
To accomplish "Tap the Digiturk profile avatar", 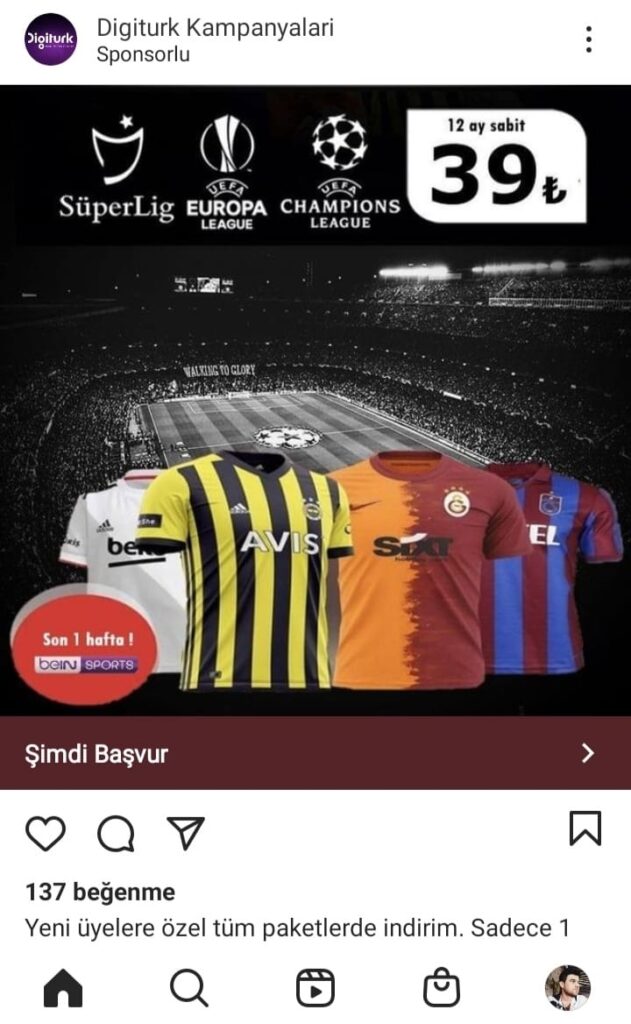I will pyautogui.click(x=50, y=40).
